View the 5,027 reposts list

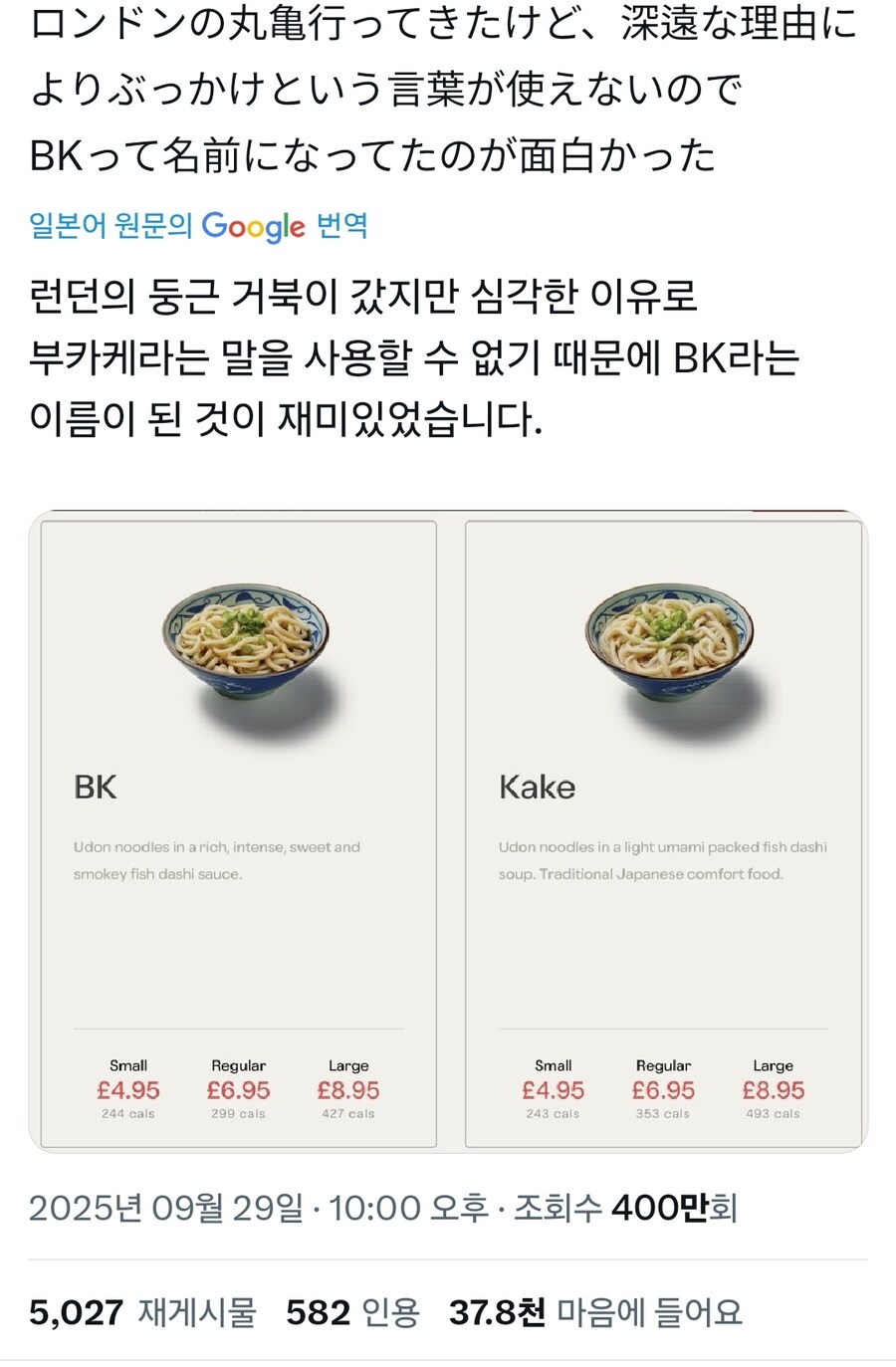click(x=141, y=1312)
